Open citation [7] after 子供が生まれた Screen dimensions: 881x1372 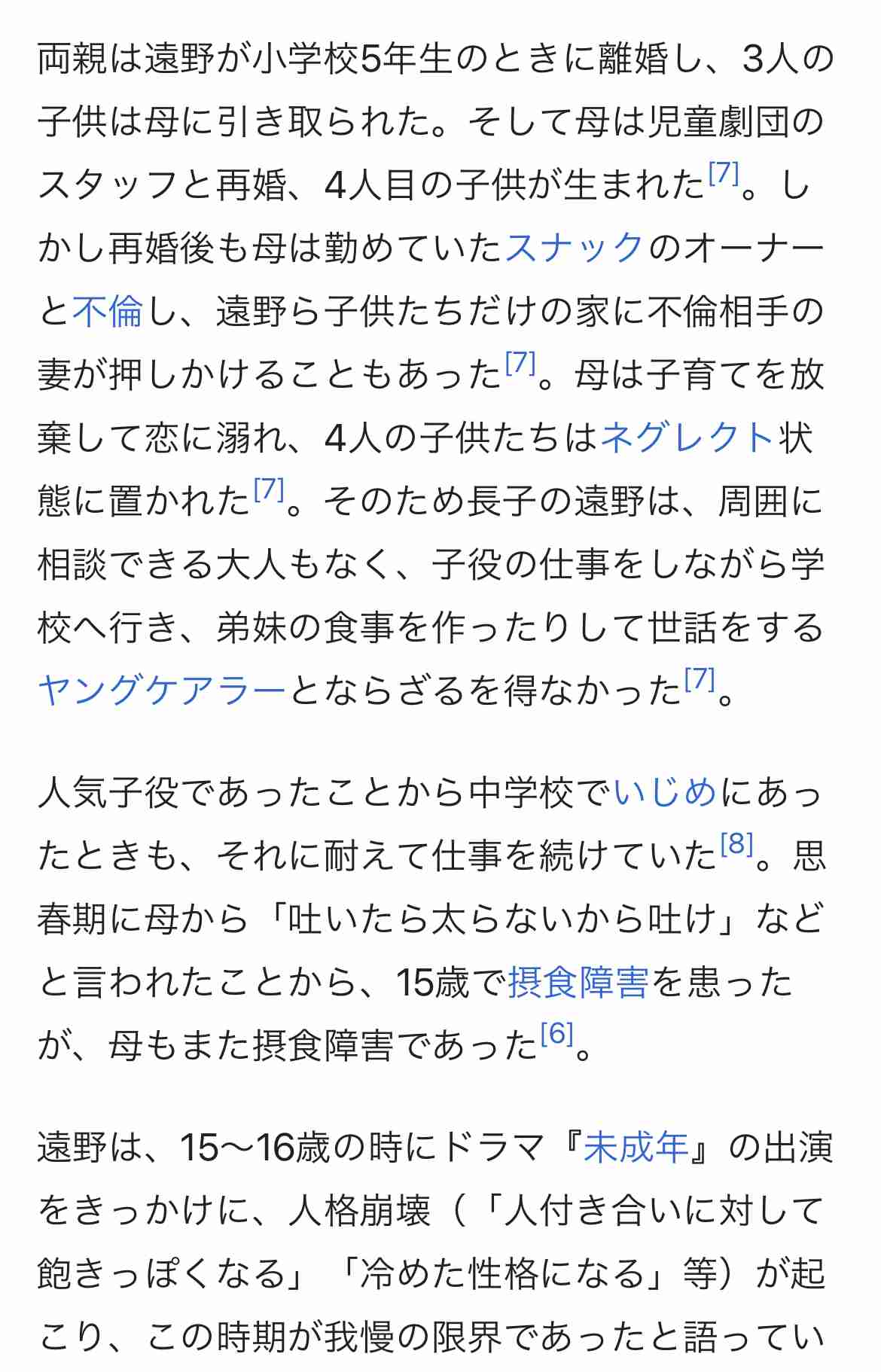[724, 174]
